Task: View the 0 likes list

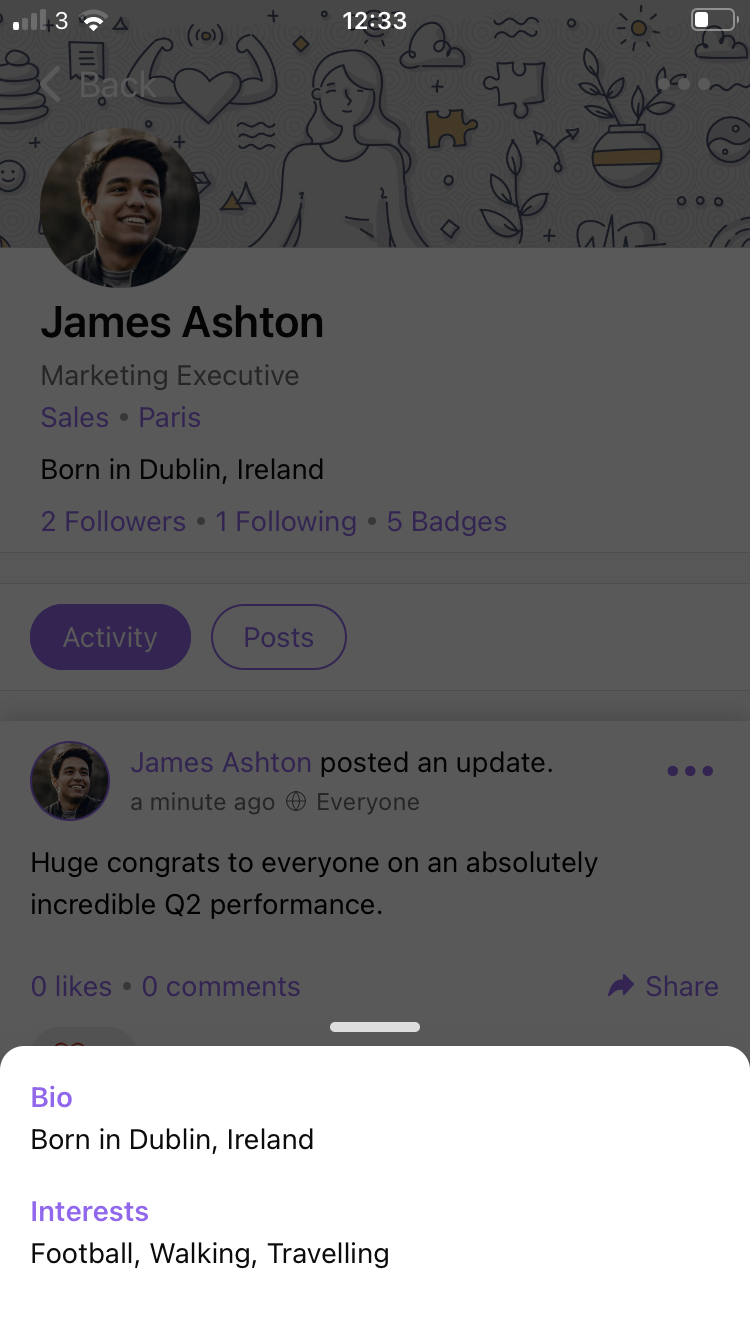Action: click(x=71, y=986)
